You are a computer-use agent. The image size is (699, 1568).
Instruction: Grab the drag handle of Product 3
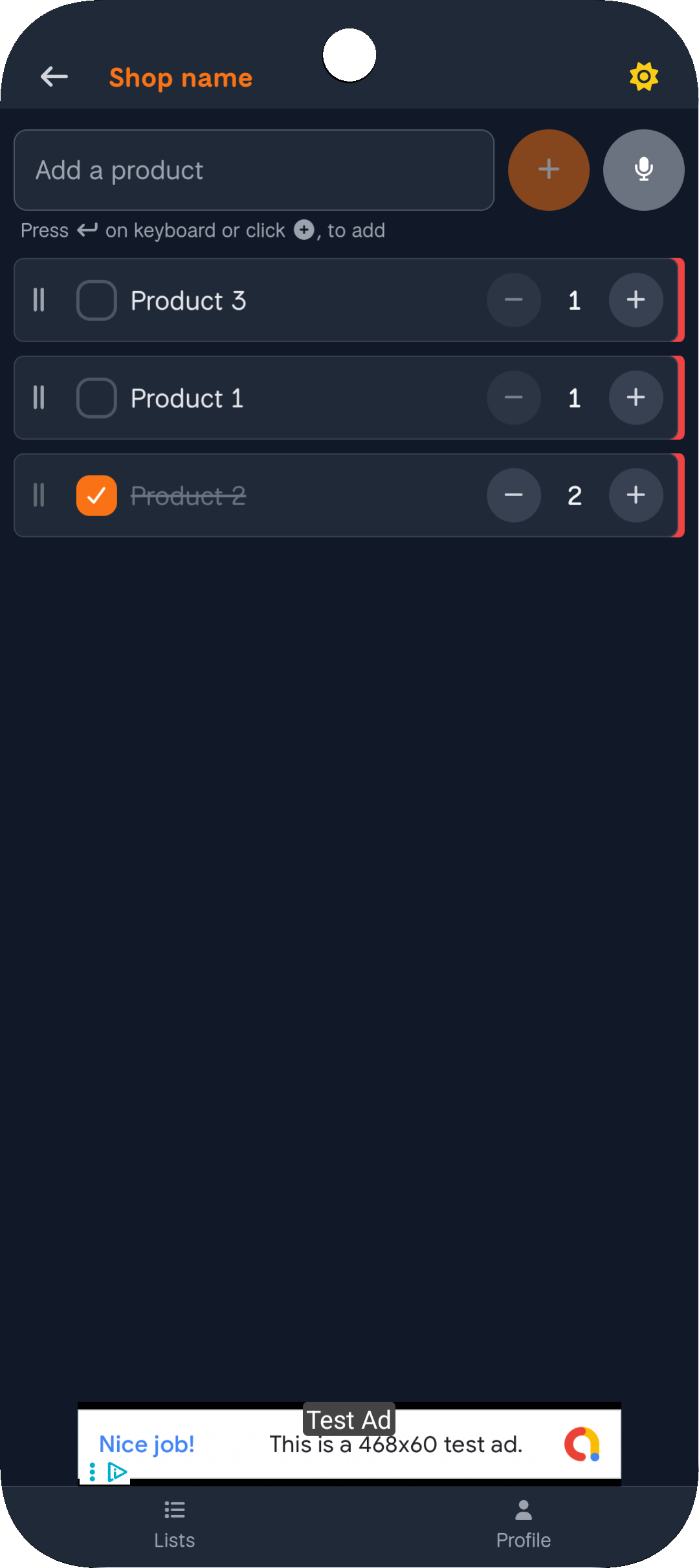point(38,299)
